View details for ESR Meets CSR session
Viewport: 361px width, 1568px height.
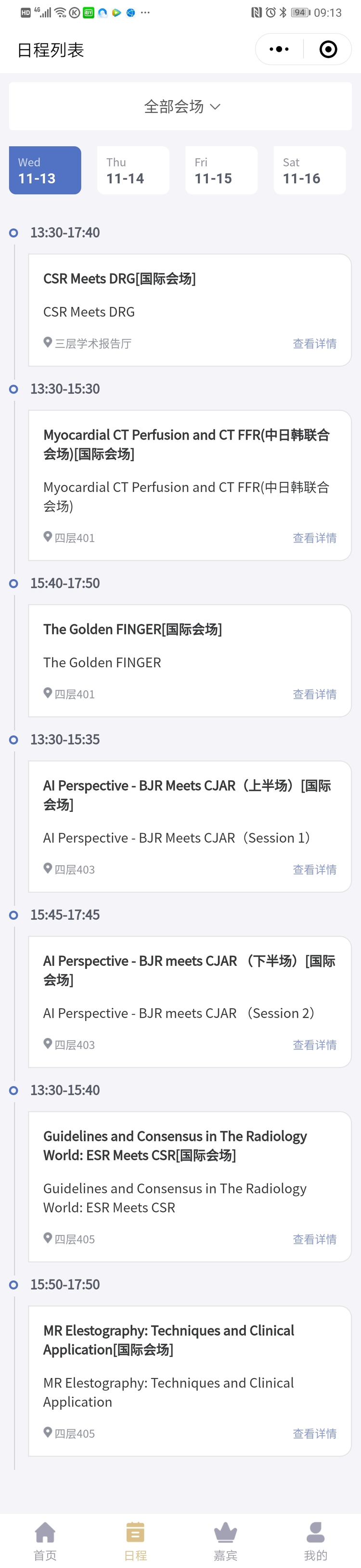(314, 1239)
